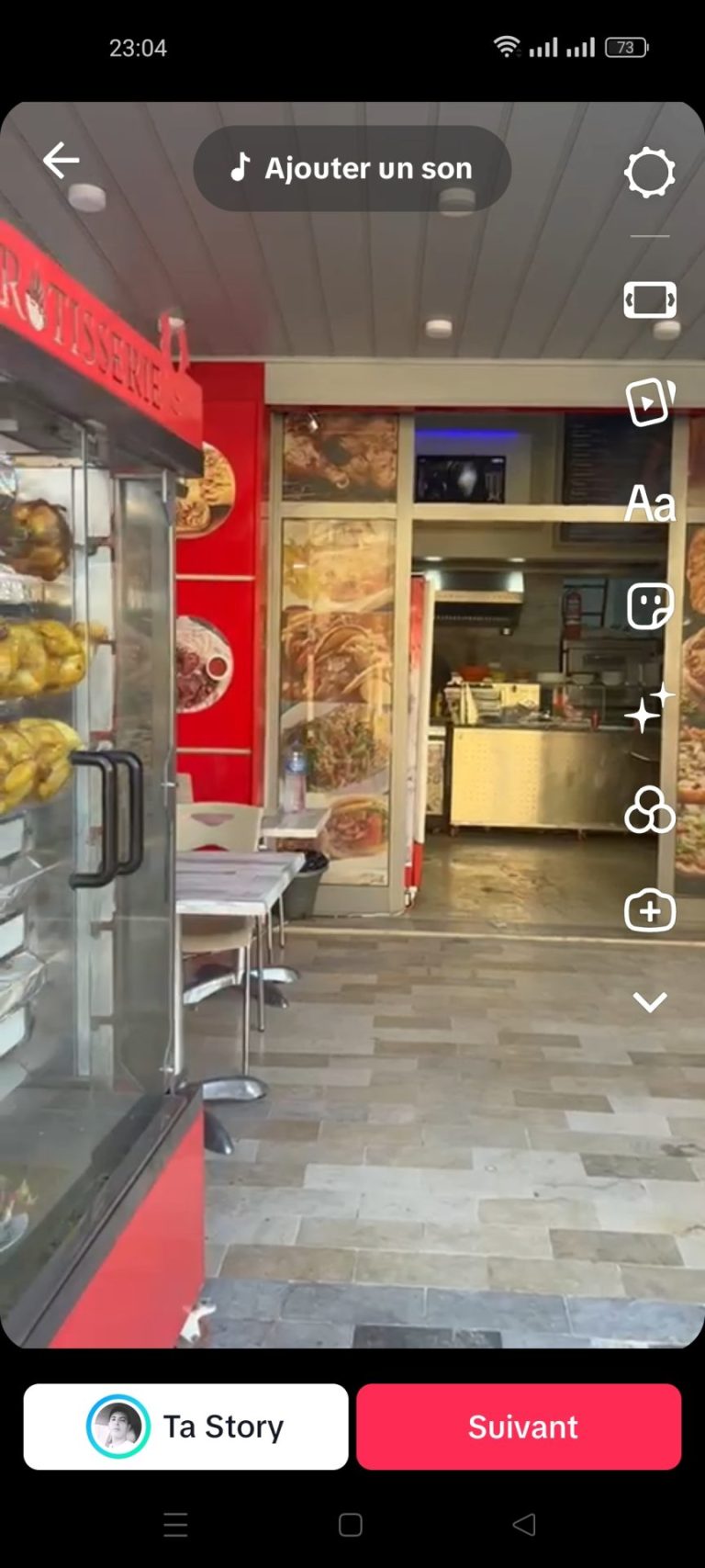705x1568 pixels.
Task: Add text with the Aa tool
Action: click(x=649, y=503)
